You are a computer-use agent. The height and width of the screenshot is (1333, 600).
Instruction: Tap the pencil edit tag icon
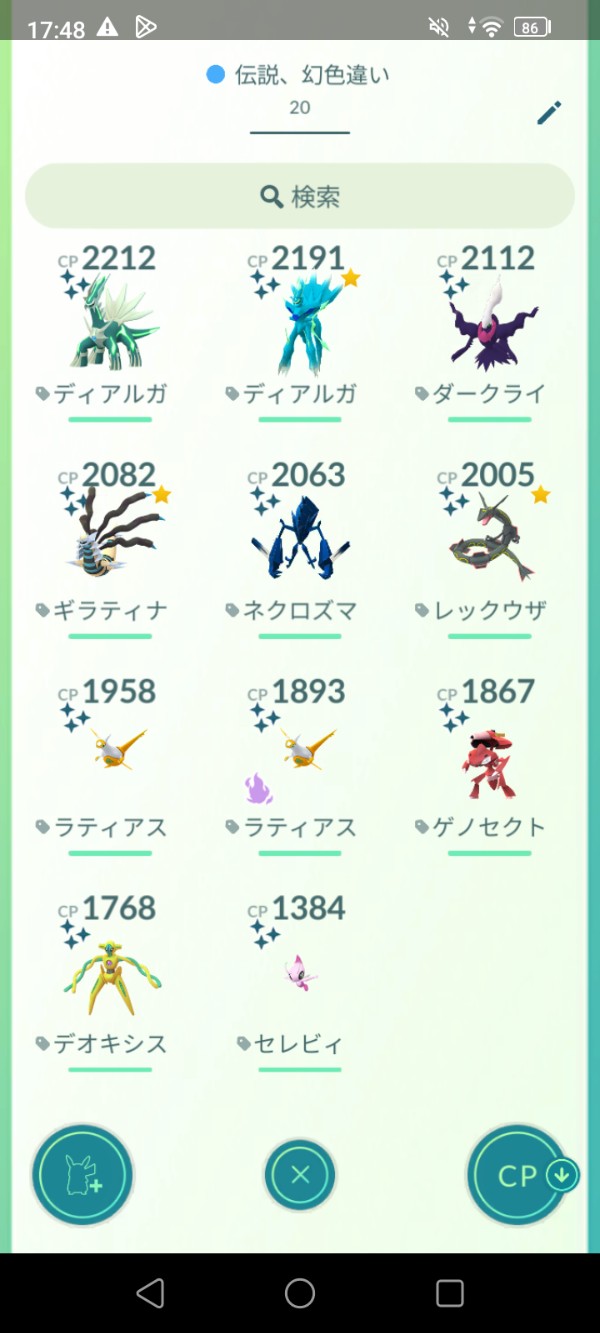549,113
